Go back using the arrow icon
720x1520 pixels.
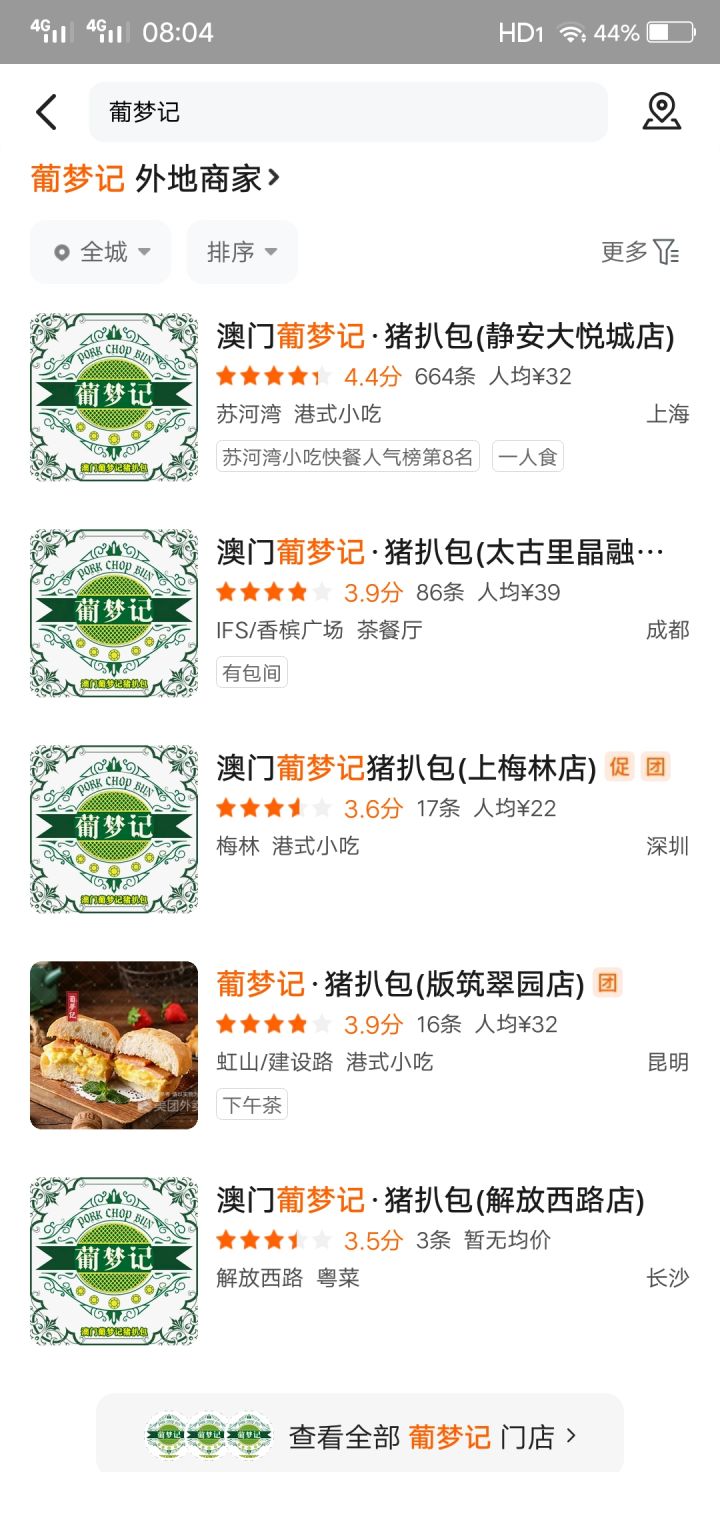(x=47, y=112)
